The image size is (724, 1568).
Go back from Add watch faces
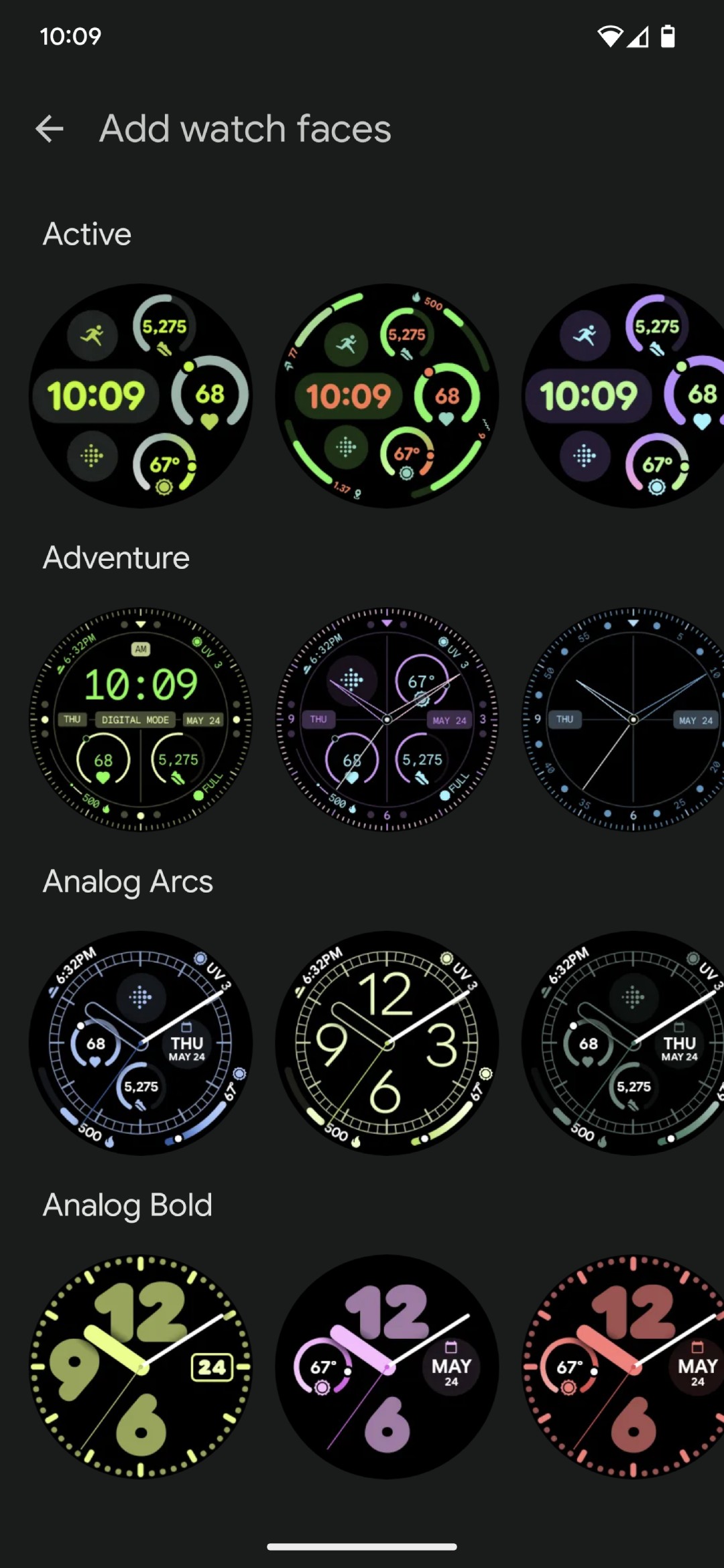50,129
